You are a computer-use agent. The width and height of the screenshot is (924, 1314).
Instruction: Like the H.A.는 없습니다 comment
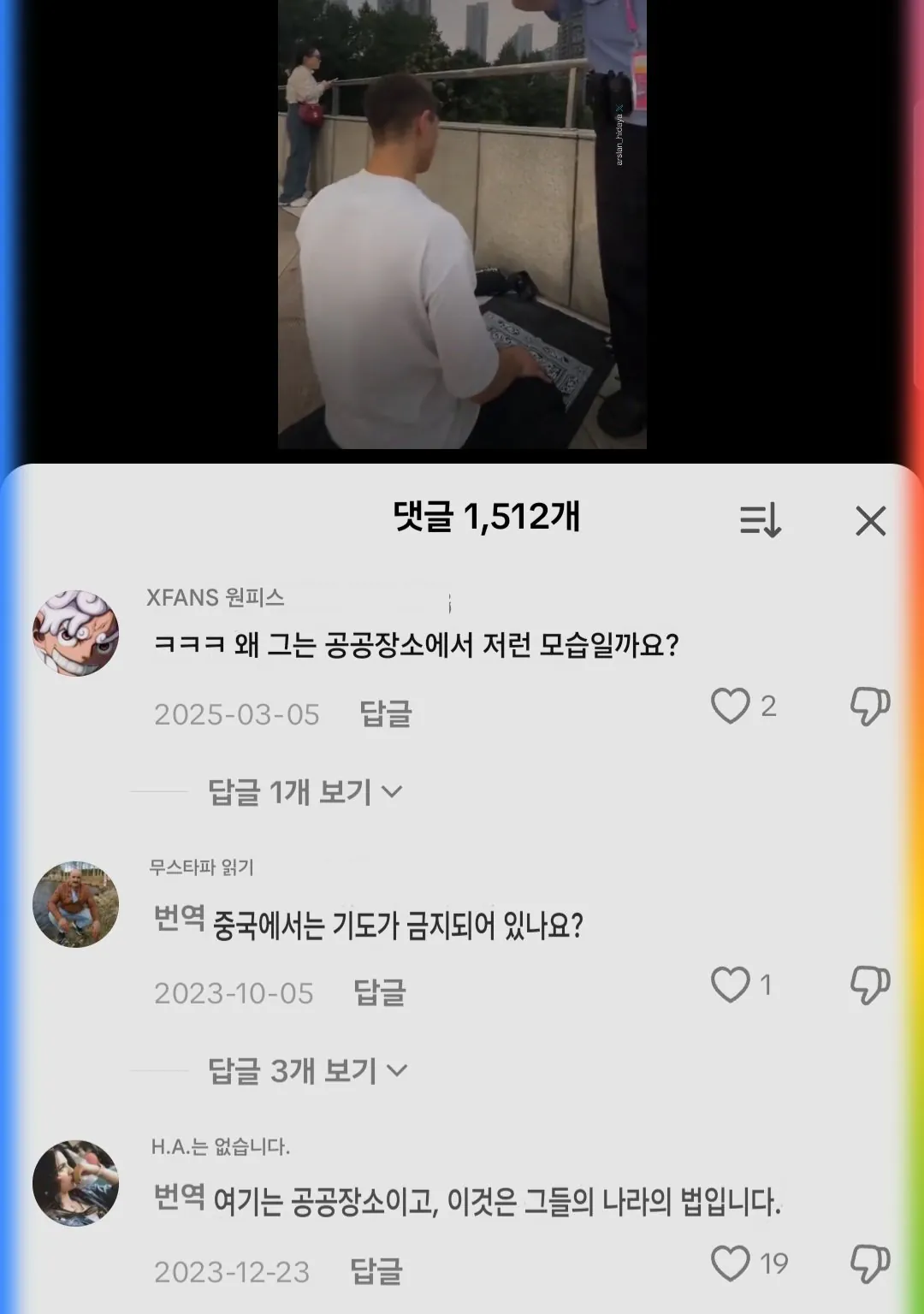tap(731, 1264)
